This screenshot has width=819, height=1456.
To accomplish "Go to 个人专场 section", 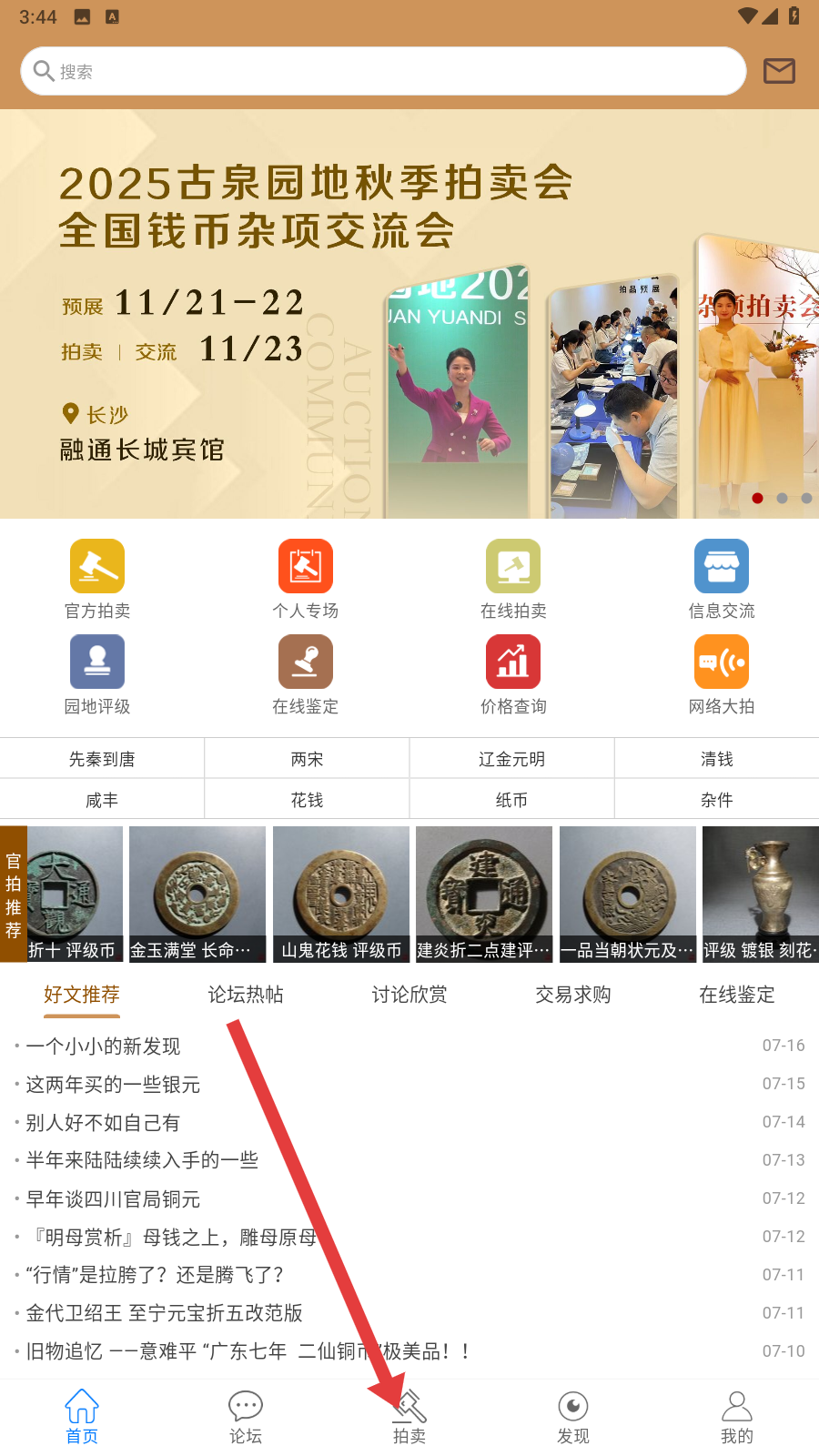I will point(306,580).
